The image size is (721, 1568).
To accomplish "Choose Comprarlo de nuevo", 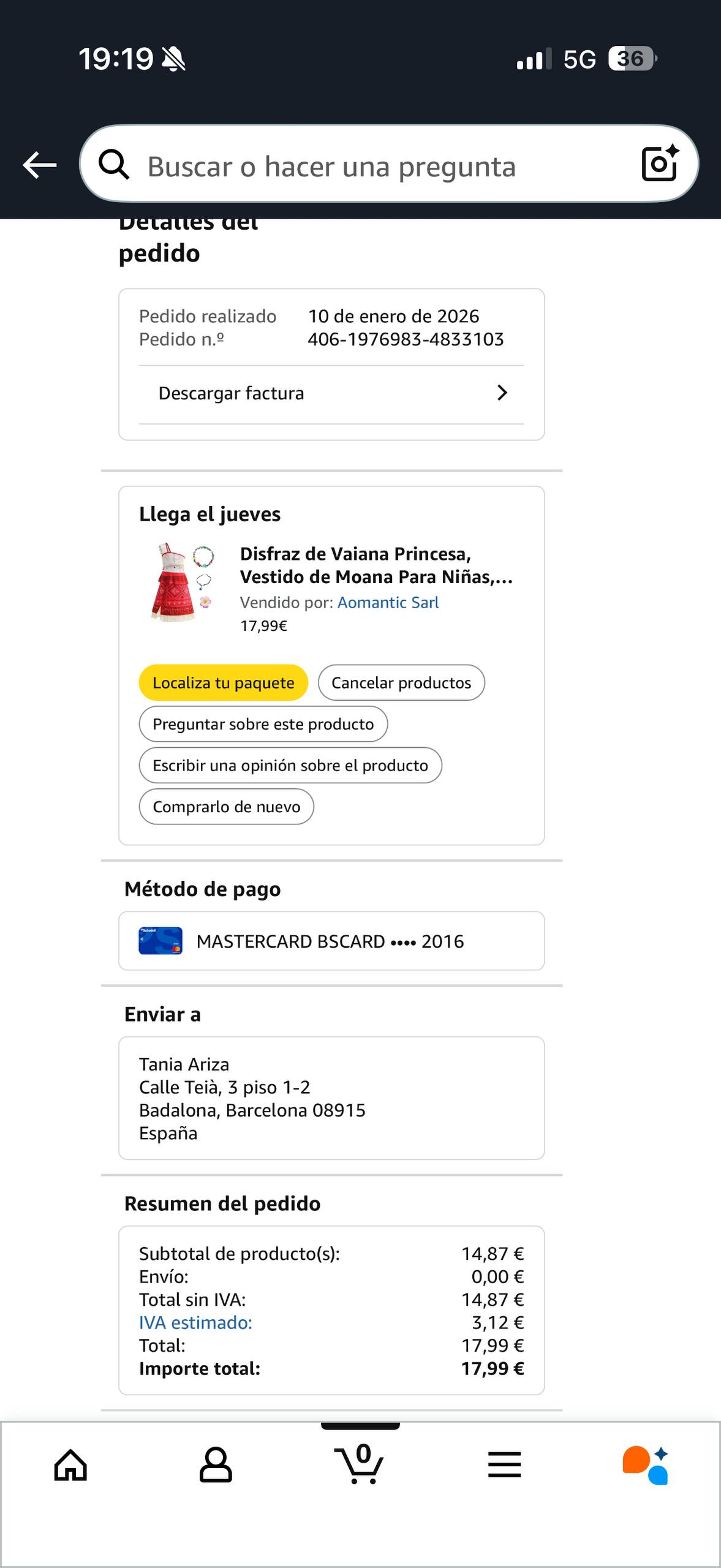I will [226, 807].
